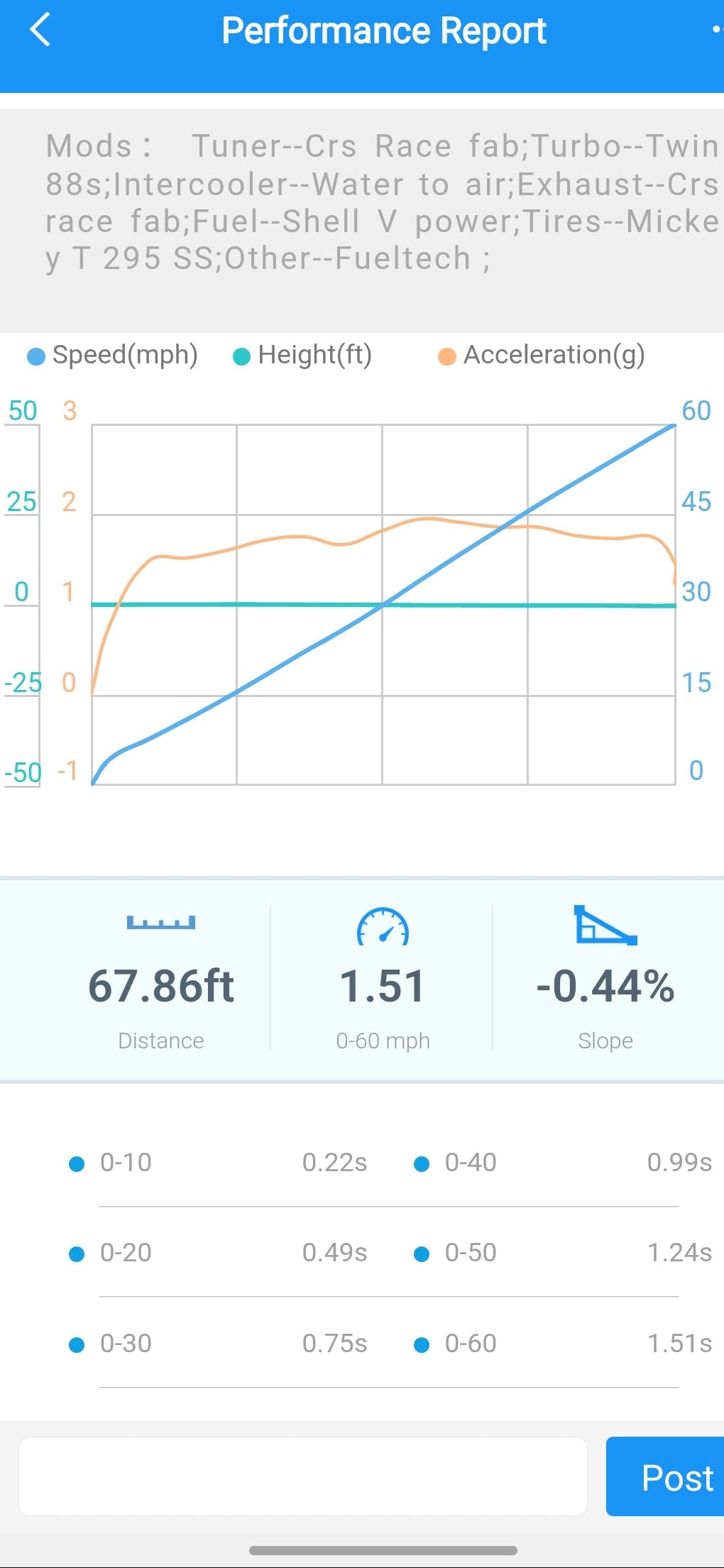Screen dimensions: 724x1568
Task: Open the overflow menu in header
Action: click(715, 31)
